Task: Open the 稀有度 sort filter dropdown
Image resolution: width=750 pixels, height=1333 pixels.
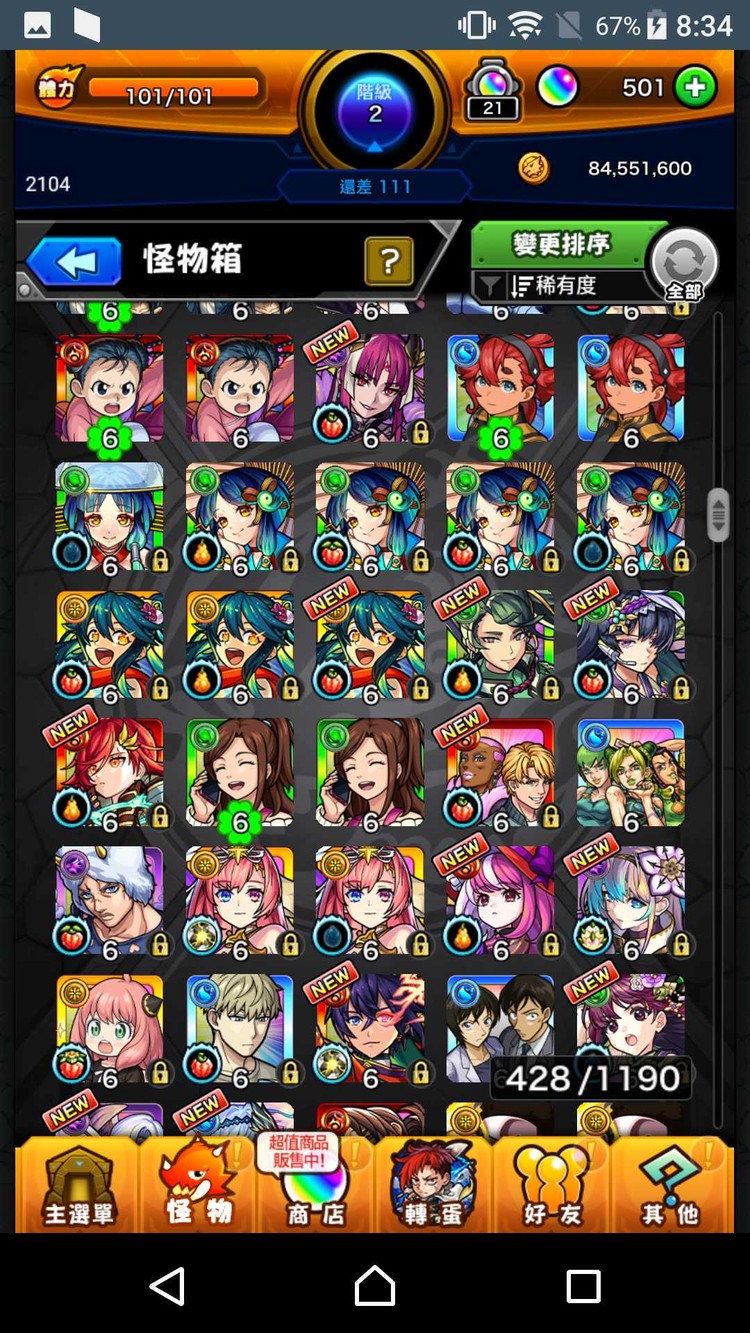Action: click(x=561, y=286)
